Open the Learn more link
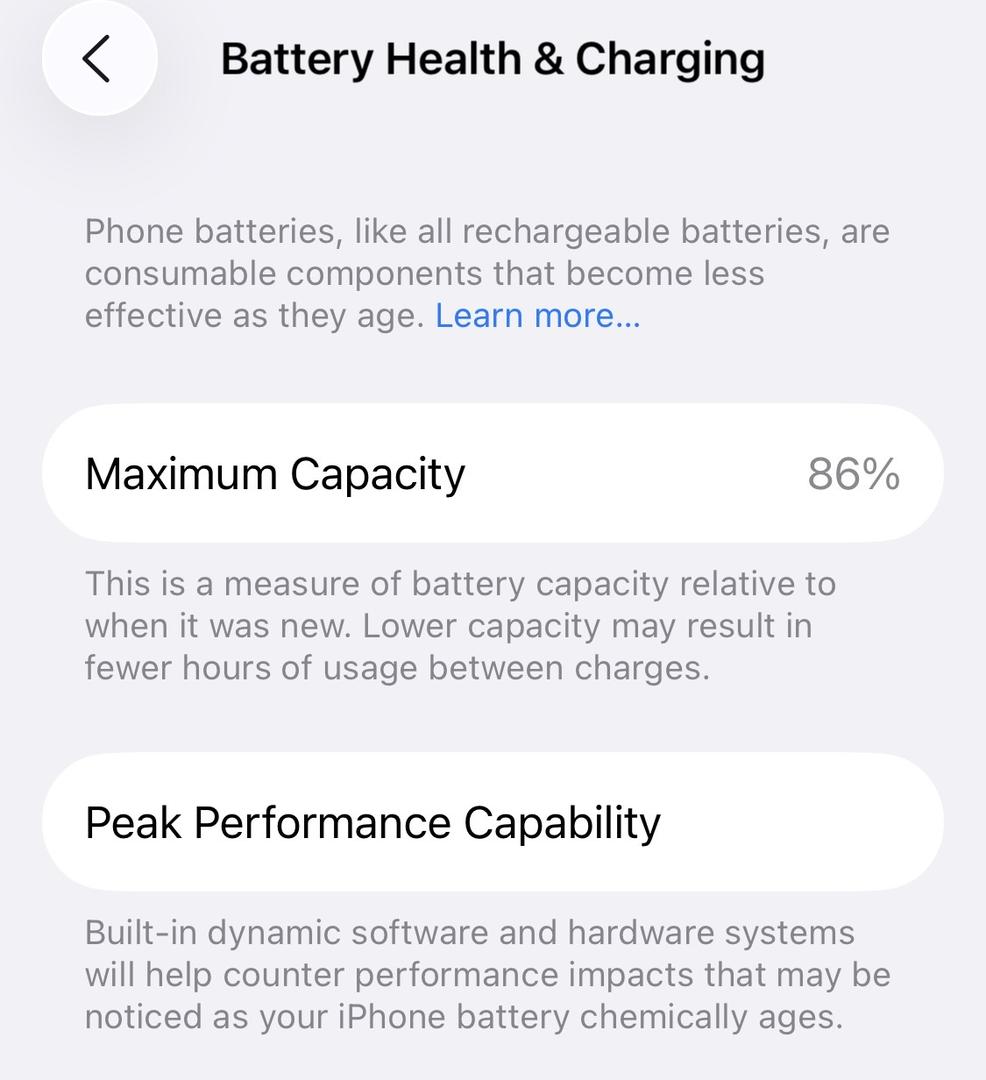This screenshot has width=986, height=1080. [x=537, y=316]
